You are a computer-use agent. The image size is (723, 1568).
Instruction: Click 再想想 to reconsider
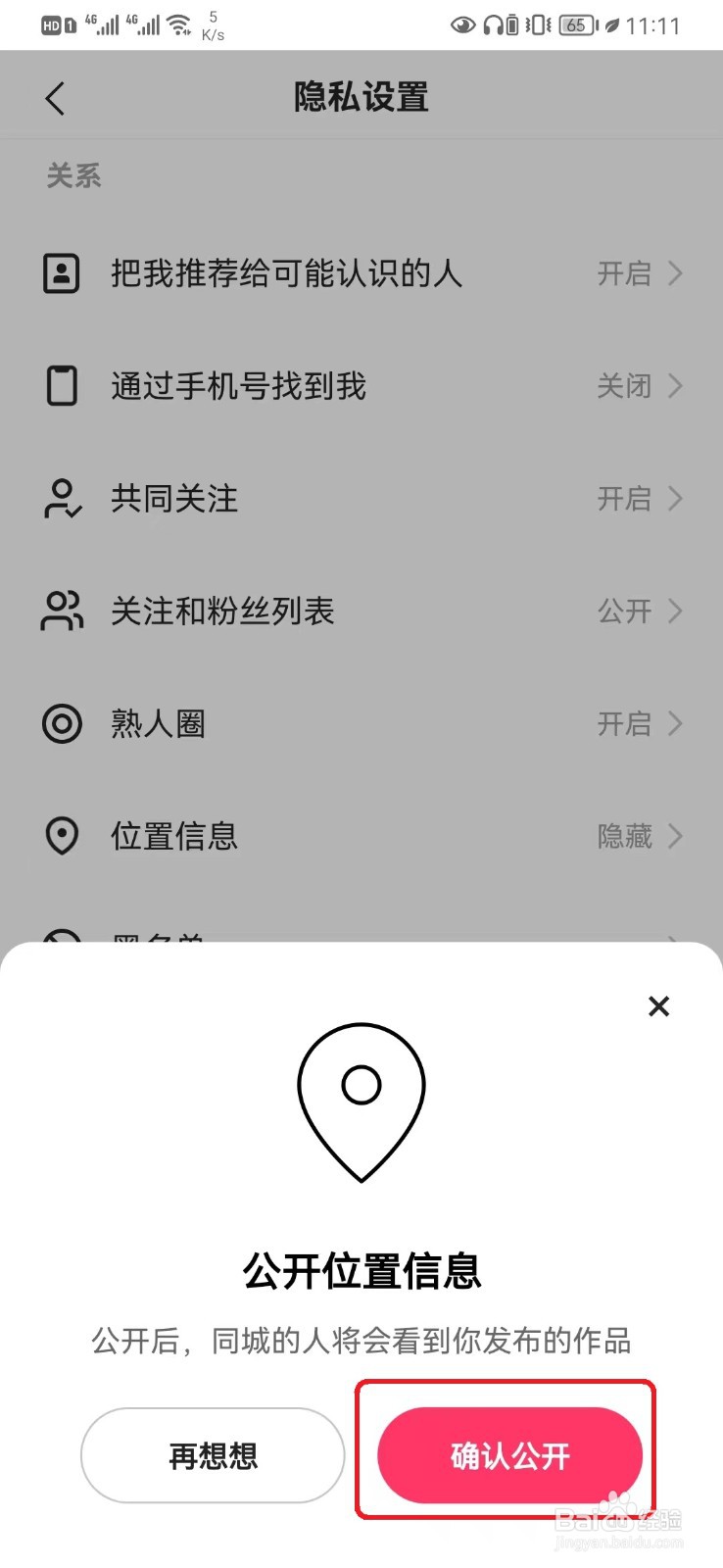(x=212, y=1455)
